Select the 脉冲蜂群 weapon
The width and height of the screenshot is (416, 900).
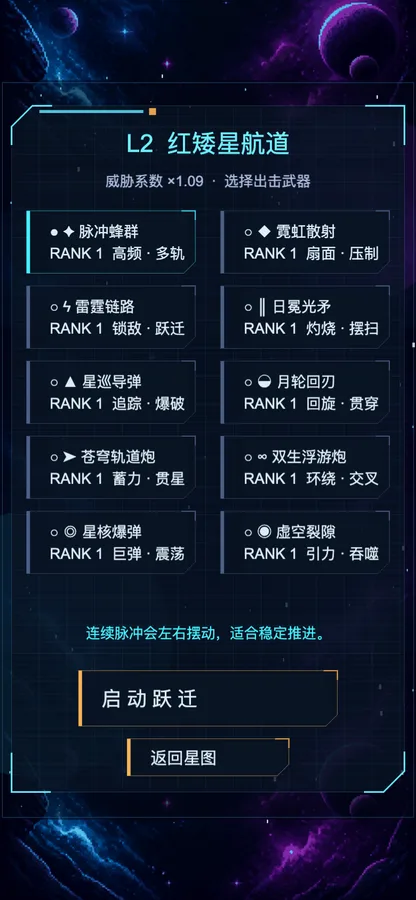coord(111,242)
